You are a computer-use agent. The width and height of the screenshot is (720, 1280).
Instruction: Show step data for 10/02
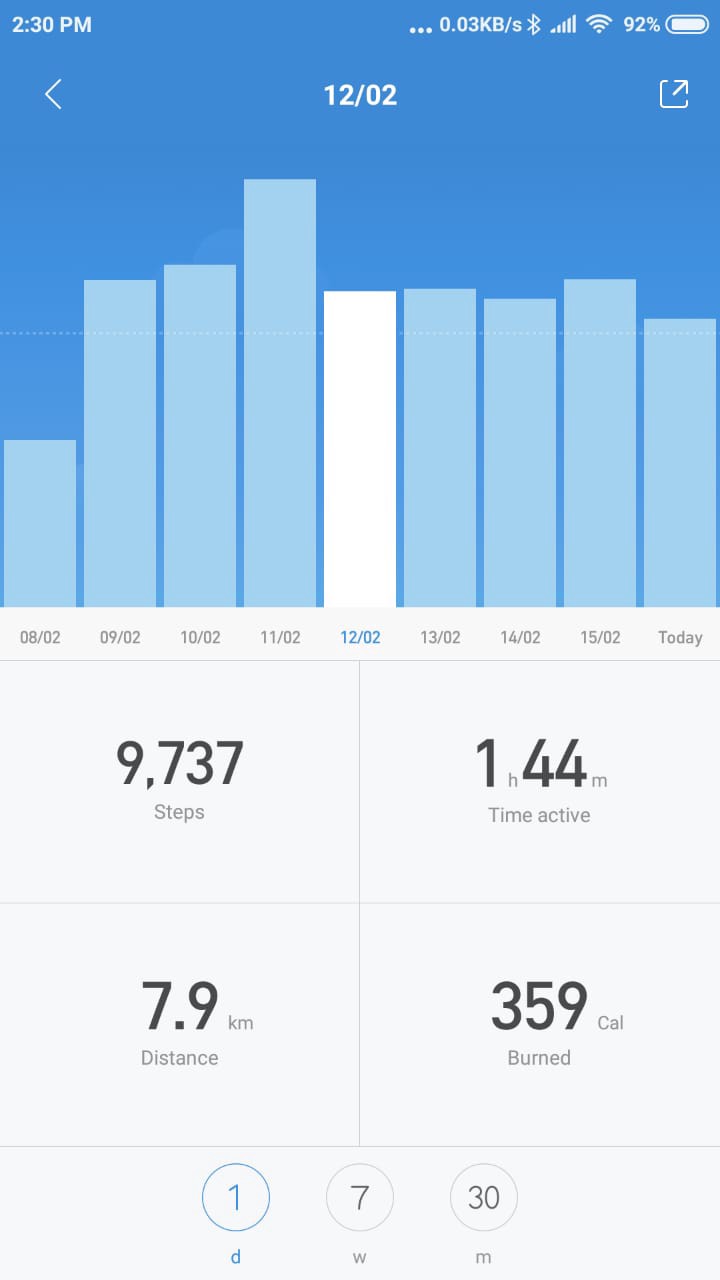click(200, 436)
